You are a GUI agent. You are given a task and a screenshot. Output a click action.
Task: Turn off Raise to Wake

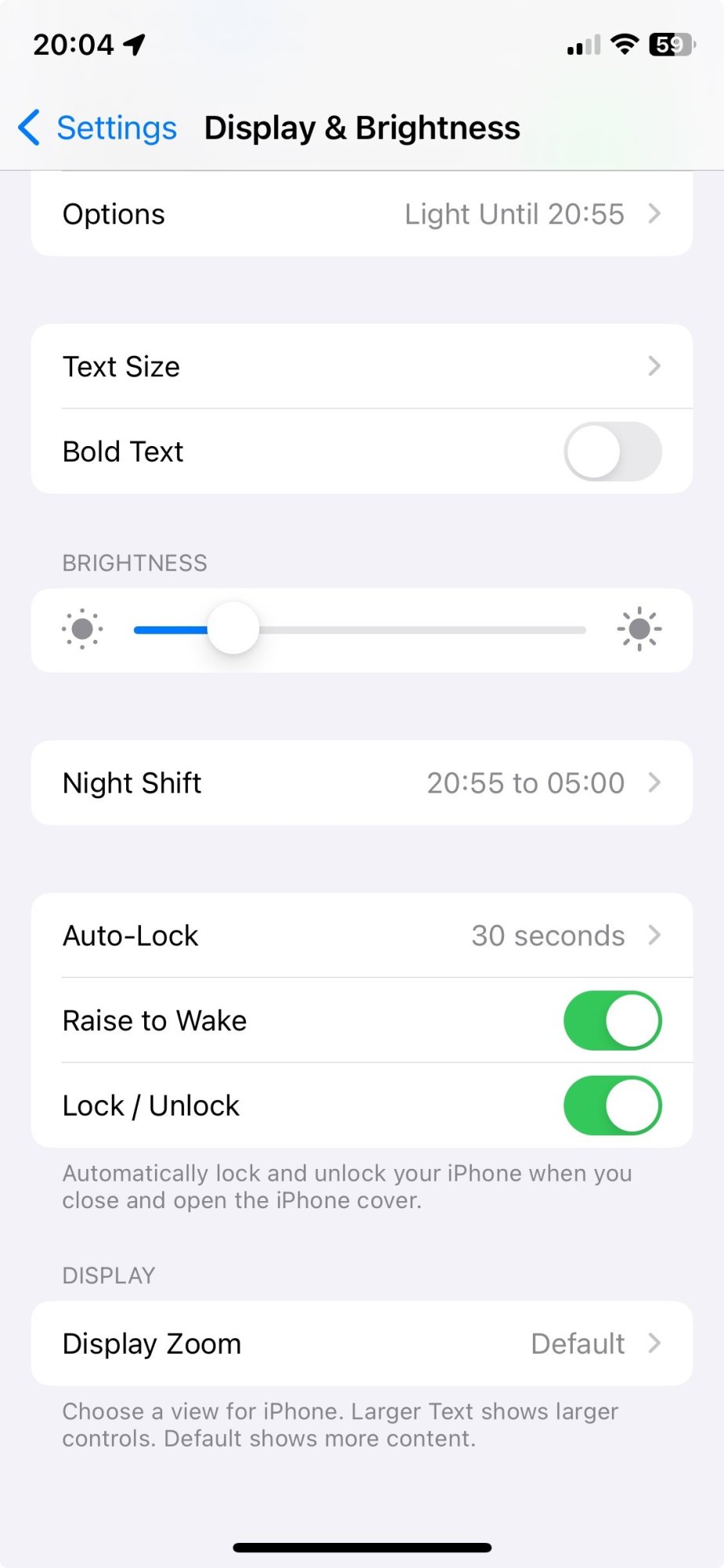[612, 1021]
